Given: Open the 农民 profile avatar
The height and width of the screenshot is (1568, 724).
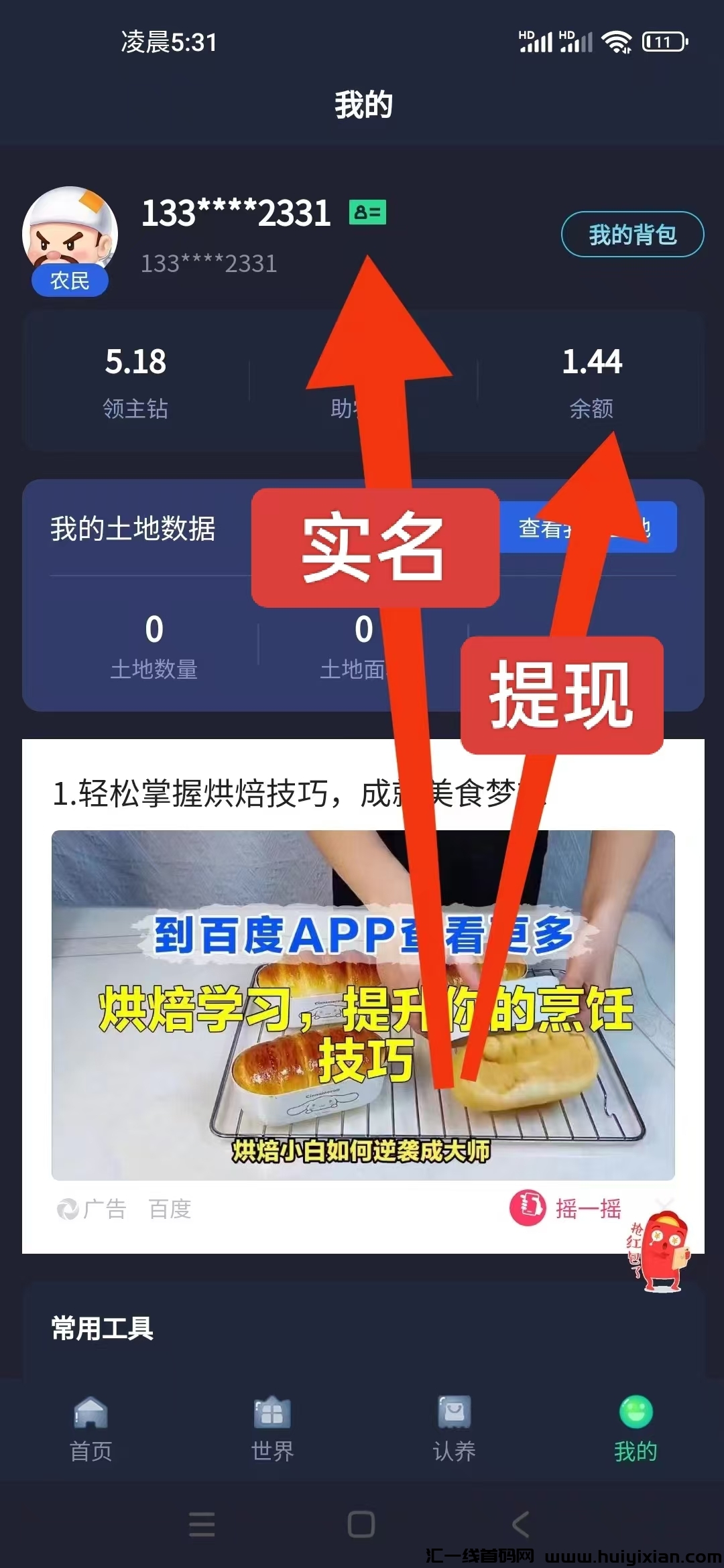Looking at the screenshot, I should click(x=70, y=236).
